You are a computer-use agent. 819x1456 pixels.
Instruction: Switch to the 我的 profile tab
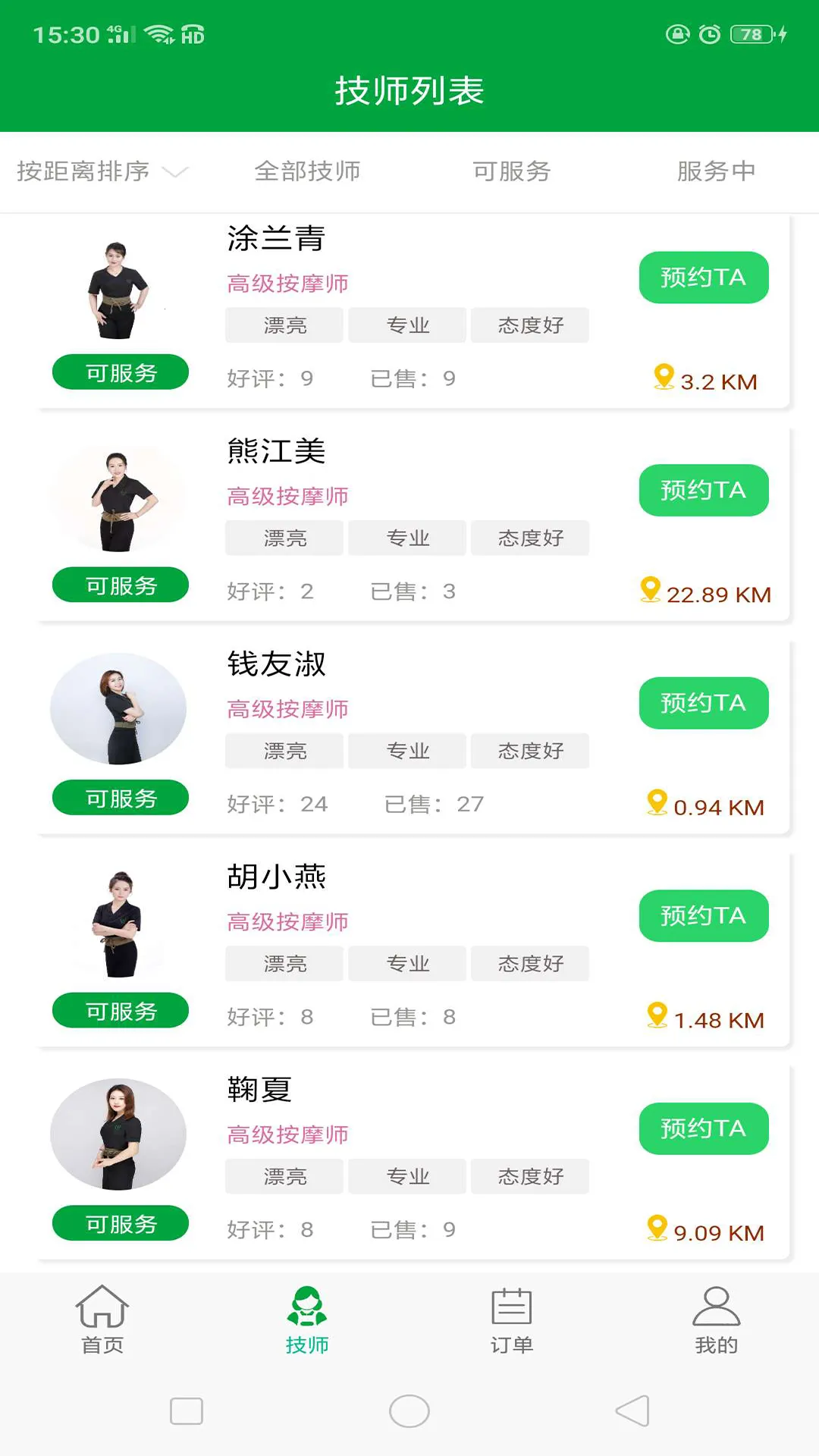pos(716,1320)
